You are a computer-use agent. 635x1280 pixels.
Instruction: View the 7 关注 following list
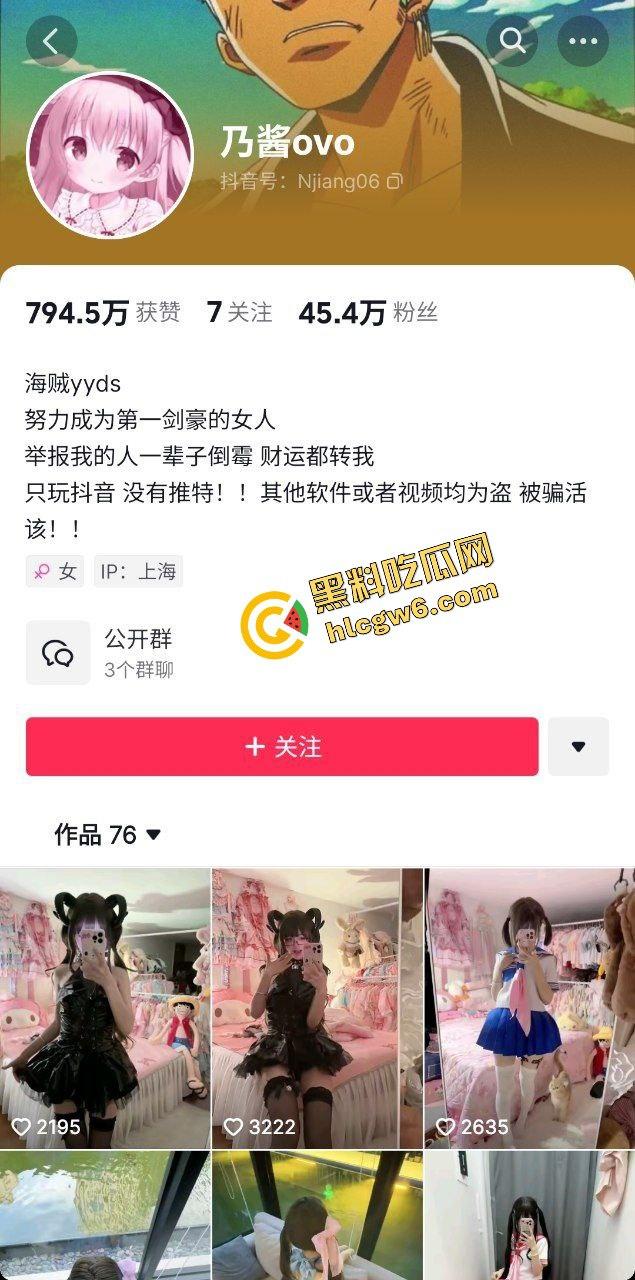[239, 313]
